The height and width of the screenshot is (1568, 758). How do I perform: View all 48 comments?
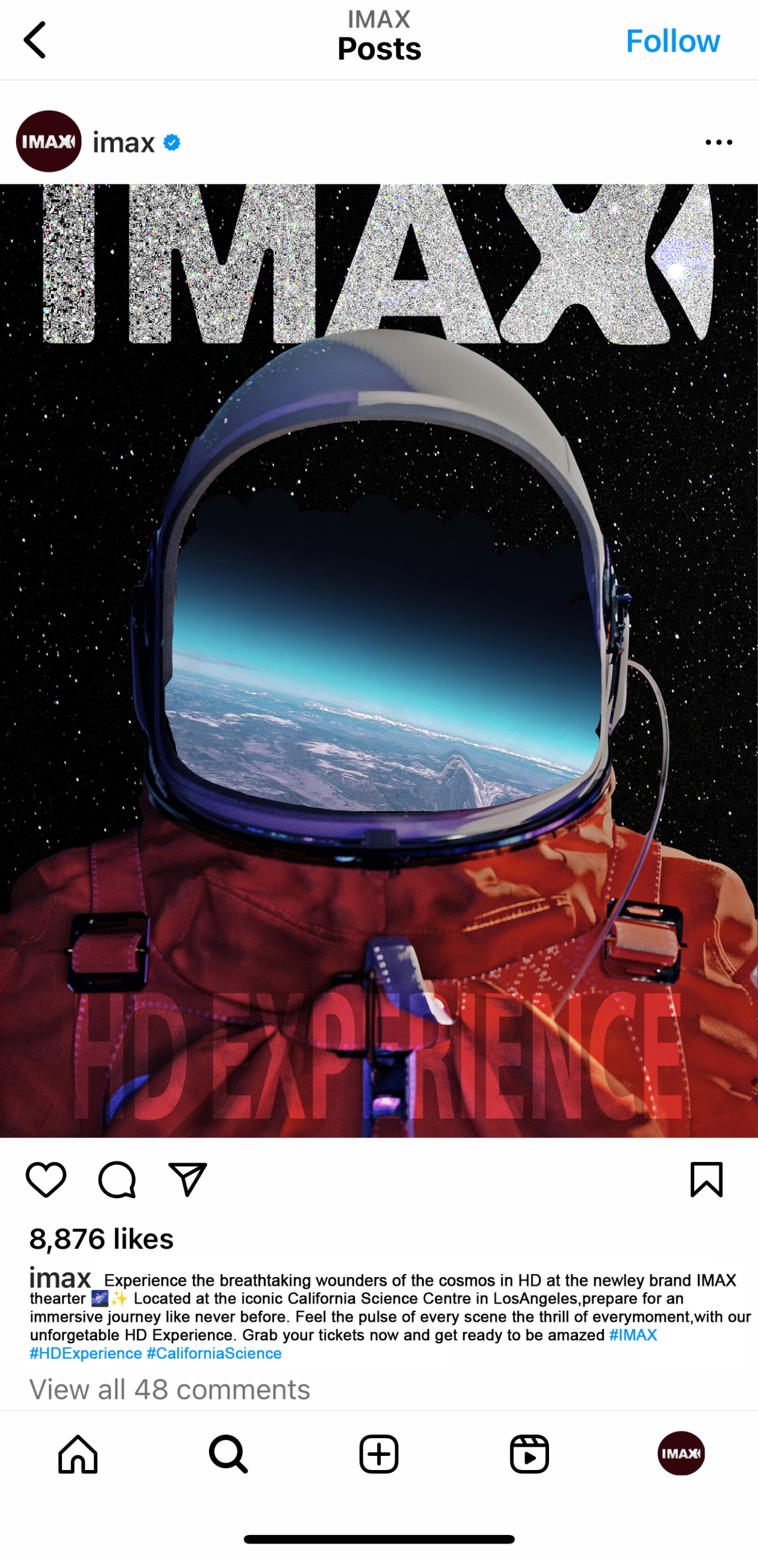point(170,1389)
